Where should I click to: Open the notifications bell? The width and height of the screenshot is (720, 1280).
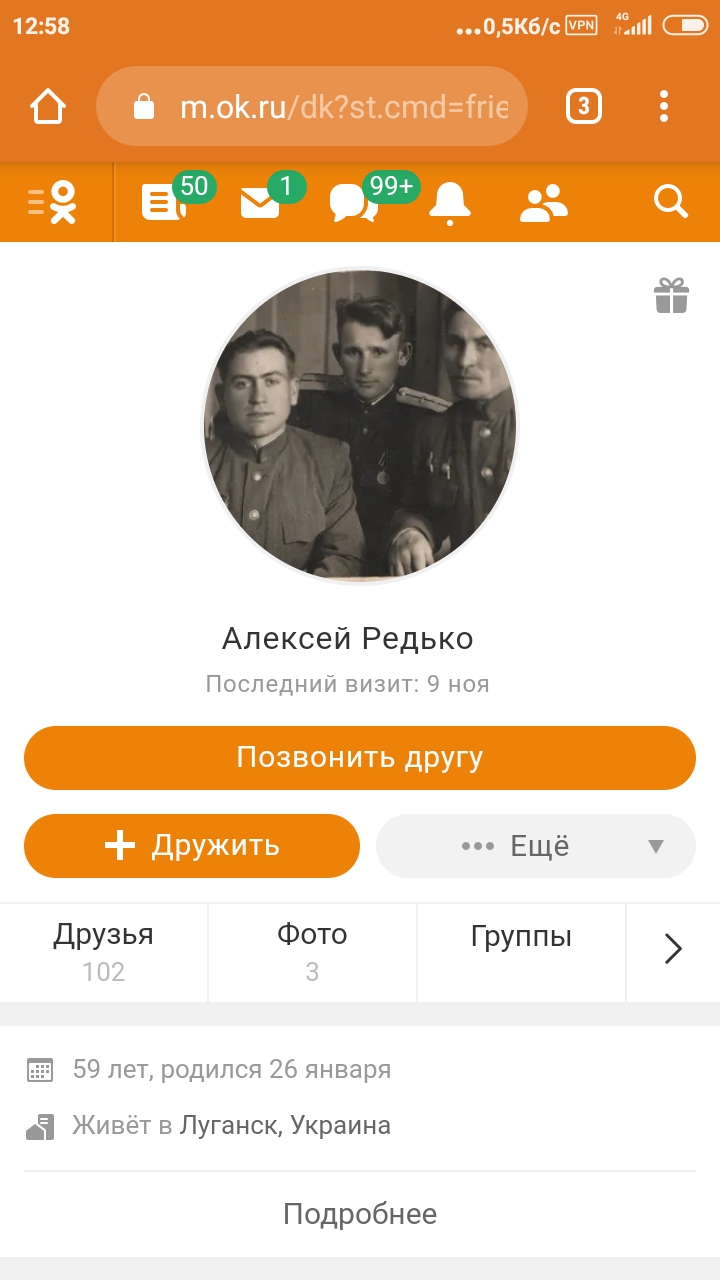[450, 202]
